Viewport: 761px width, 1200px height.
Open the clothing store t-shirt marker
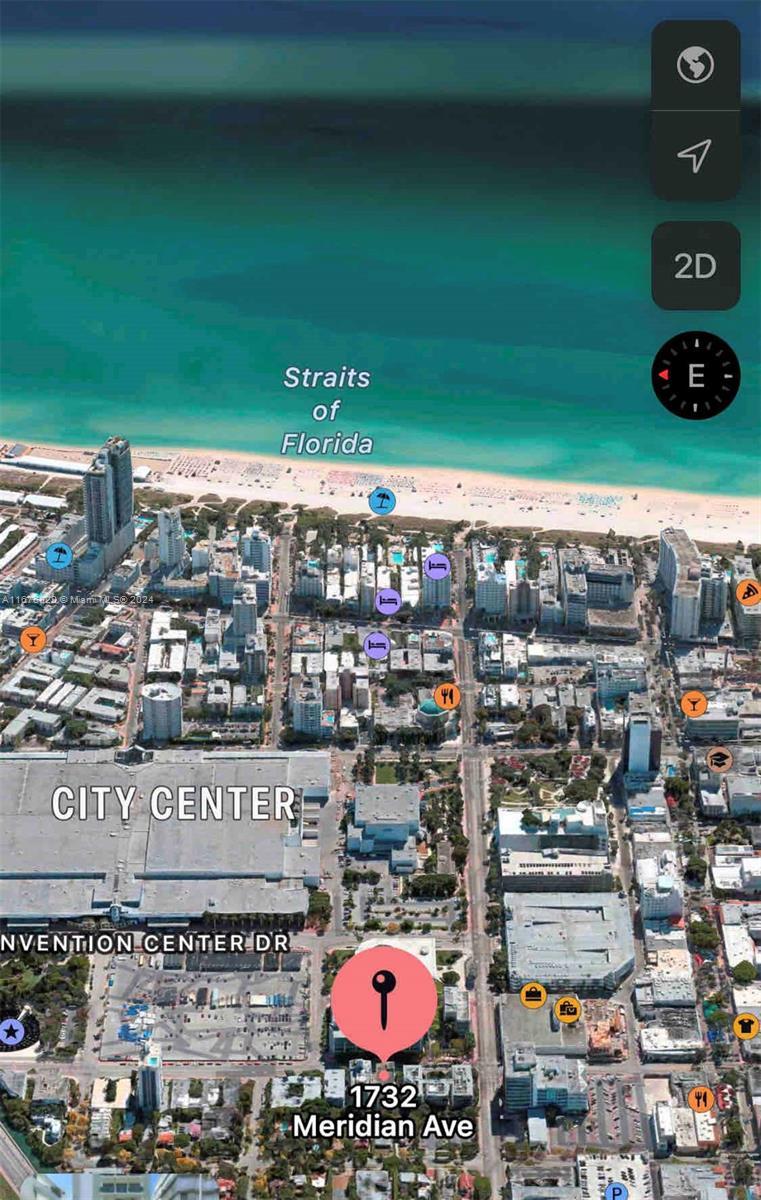pos(745,1025)
